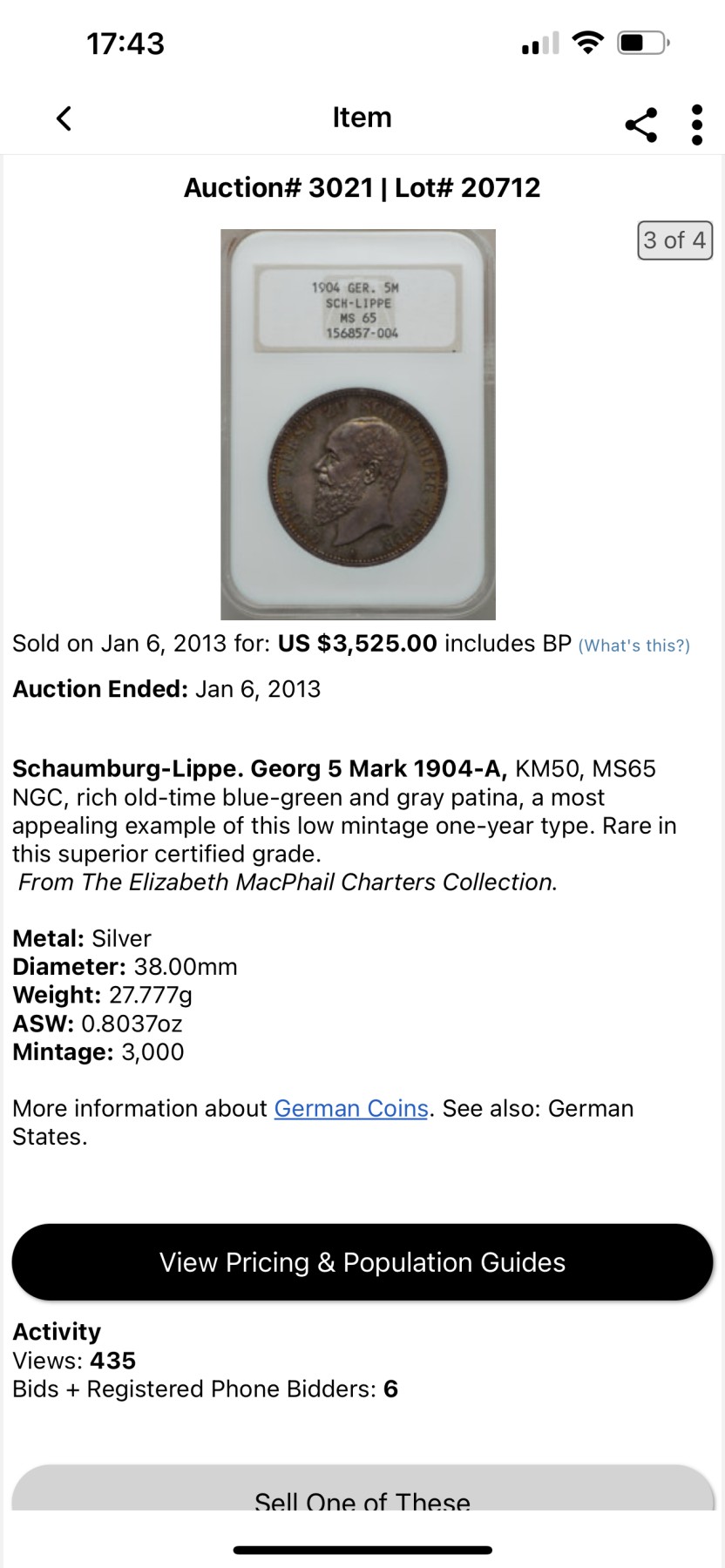The width and height of the screenshot is (725, 1568).
Task: Open the three-dot overflow menu
Action: tap(696, 125)
